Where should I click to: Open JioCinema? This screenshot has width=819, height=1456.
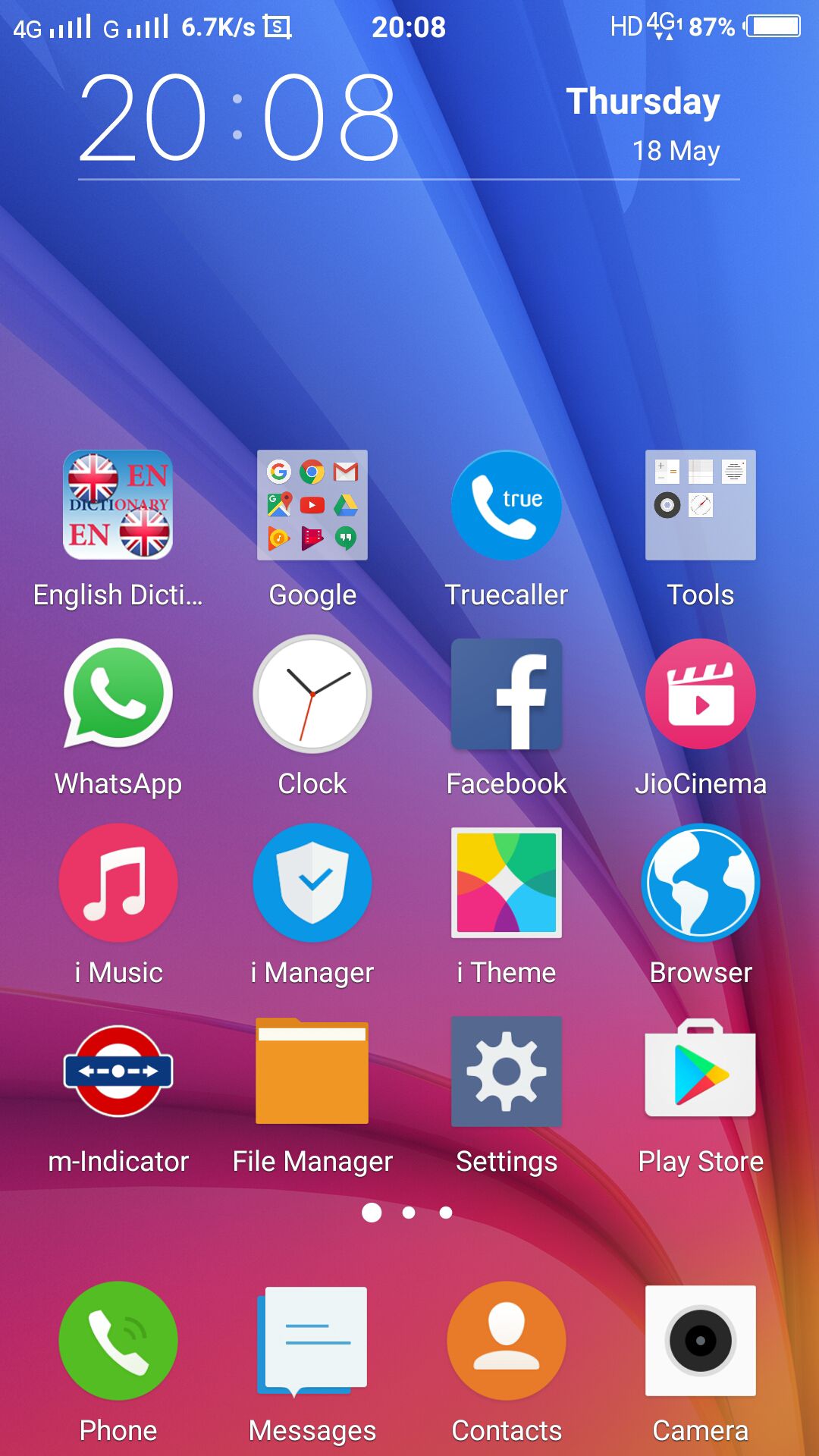pyautogui.click(x=701, y=693)
